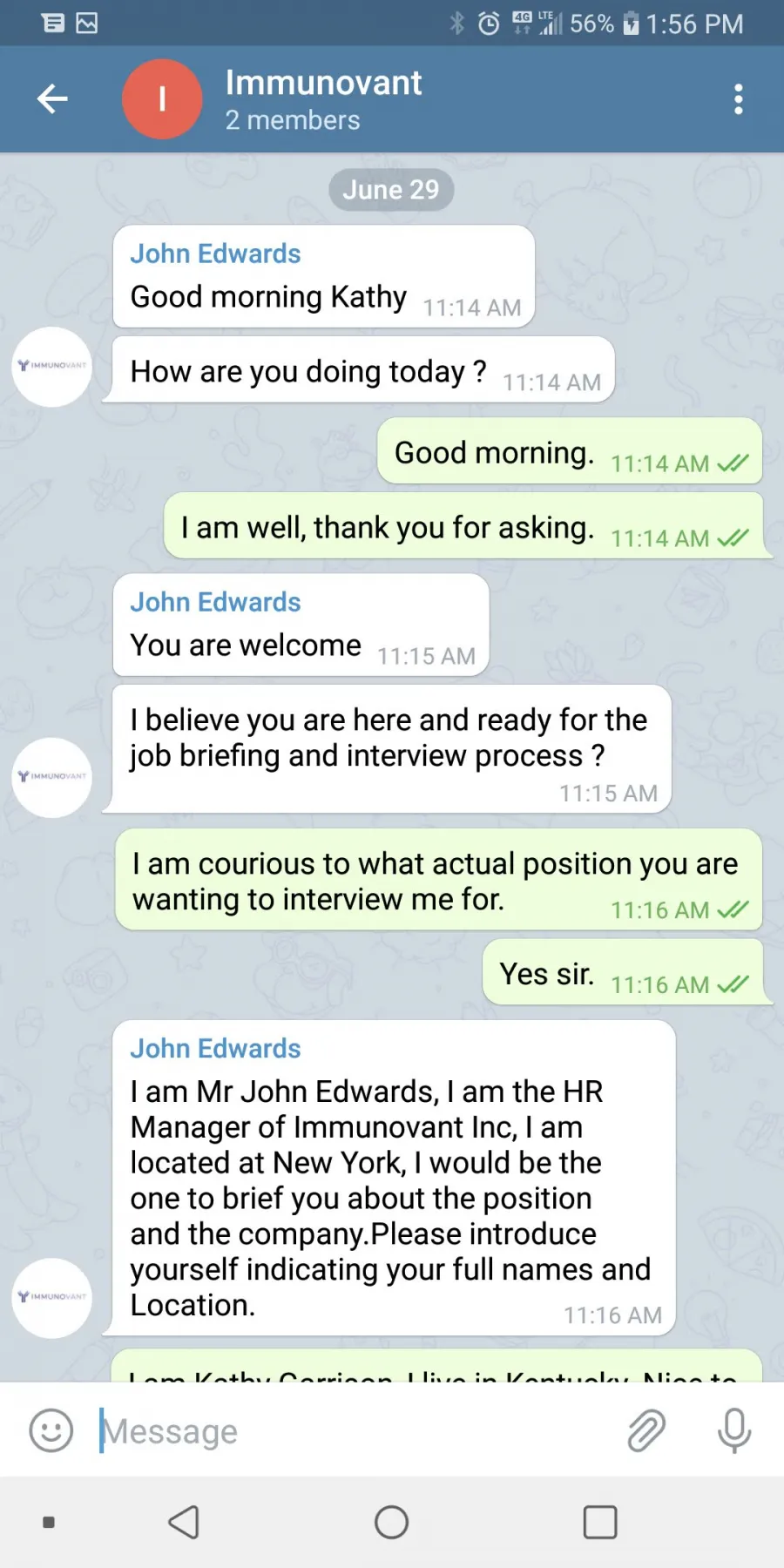Viewport: 784px width, 1568px height.
Task: Open recent apps via the square button
Action: tap(600, 1523)
